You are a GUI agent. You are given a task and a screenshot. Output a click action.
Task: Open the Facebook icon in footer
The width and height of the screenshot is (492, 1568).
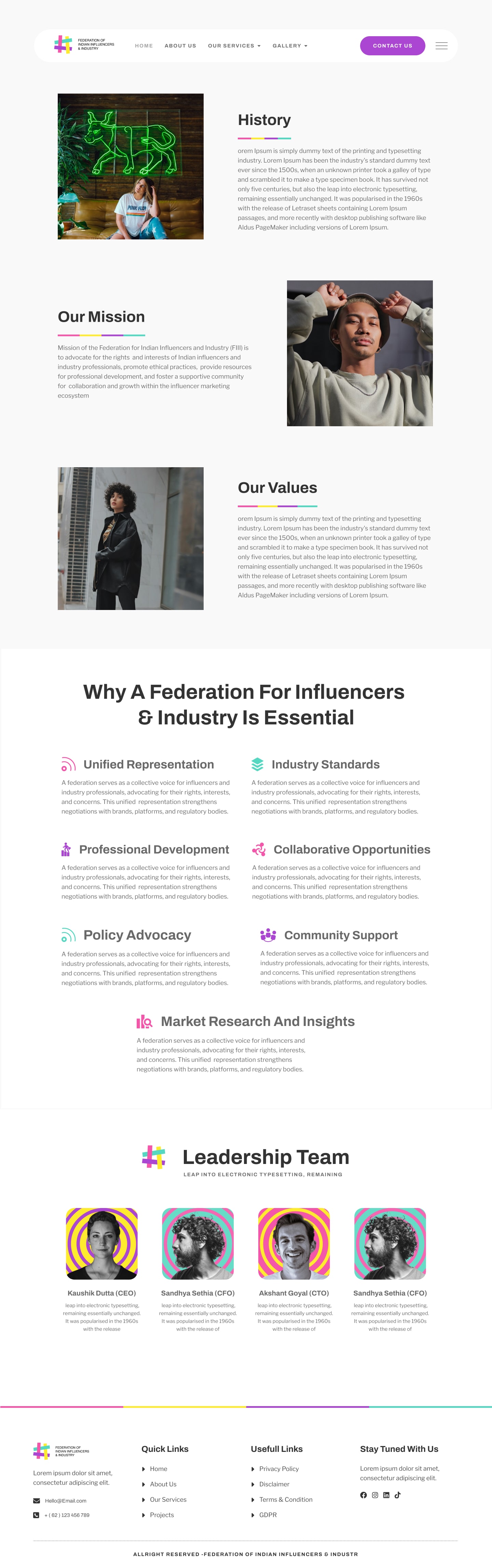coord(364,1495)
